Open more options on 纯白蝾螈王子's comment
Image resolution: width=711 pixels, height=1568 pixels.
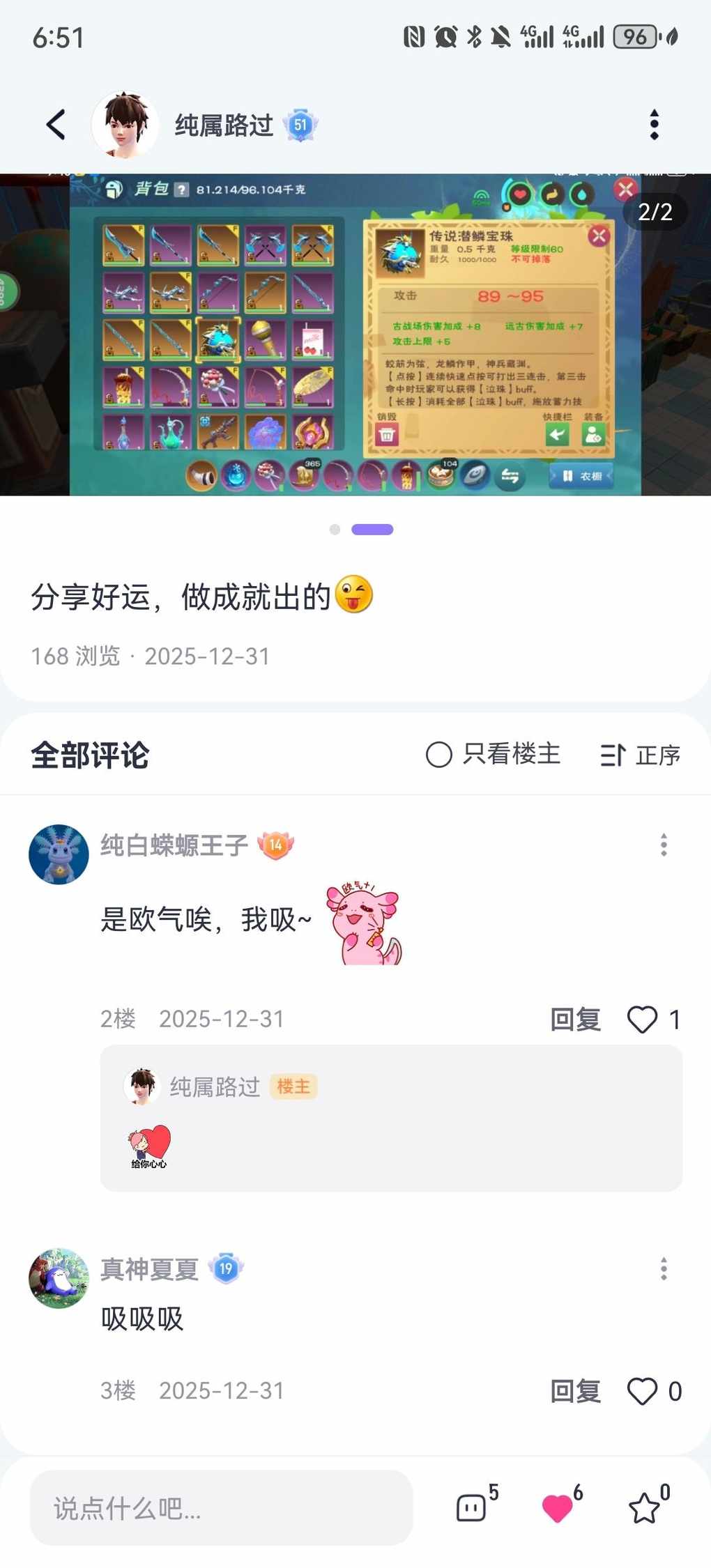[x=664, y=845]
